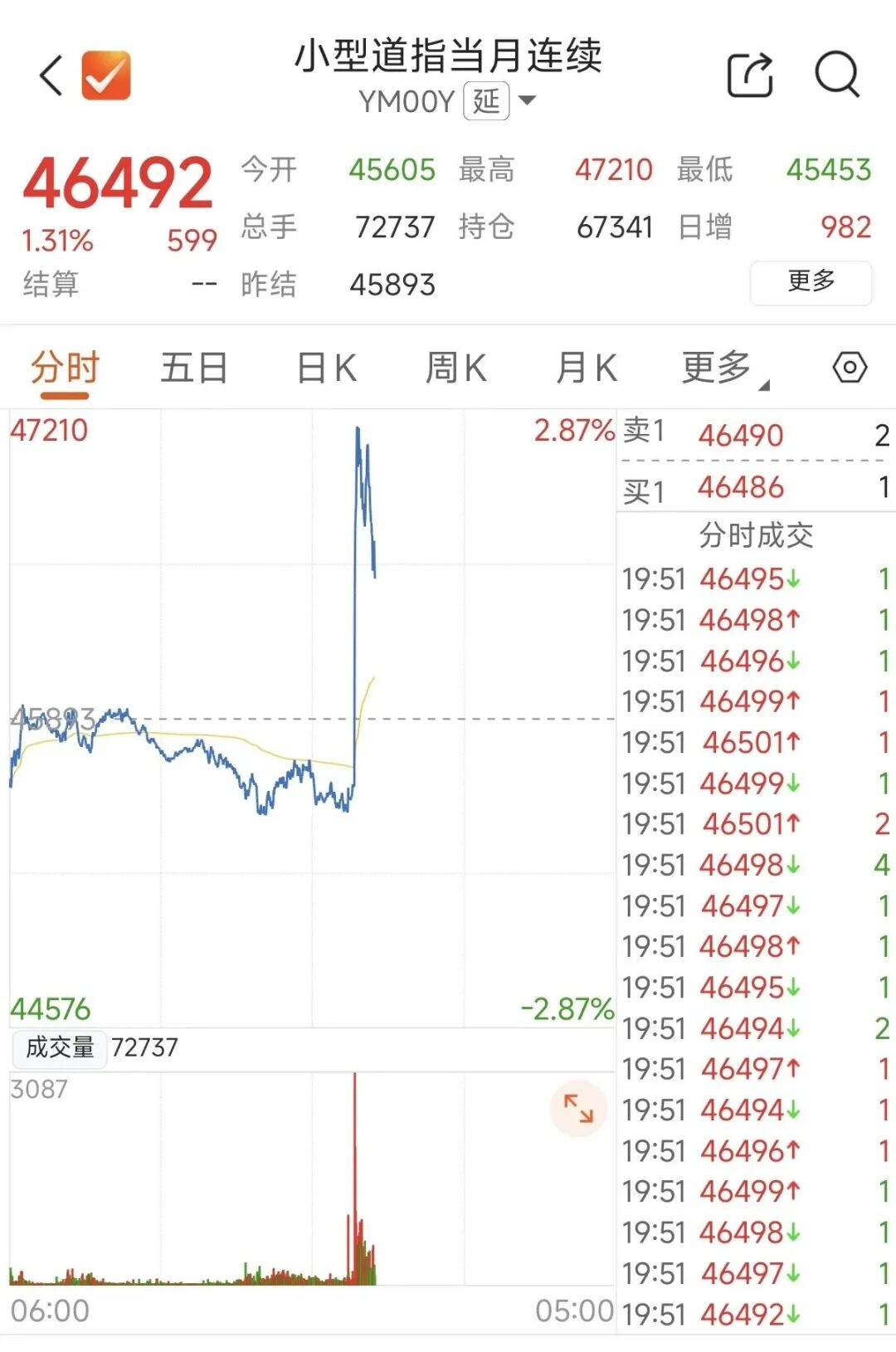Switch to the 周K chart tab

pyautogui.click(x=455, y=368)
